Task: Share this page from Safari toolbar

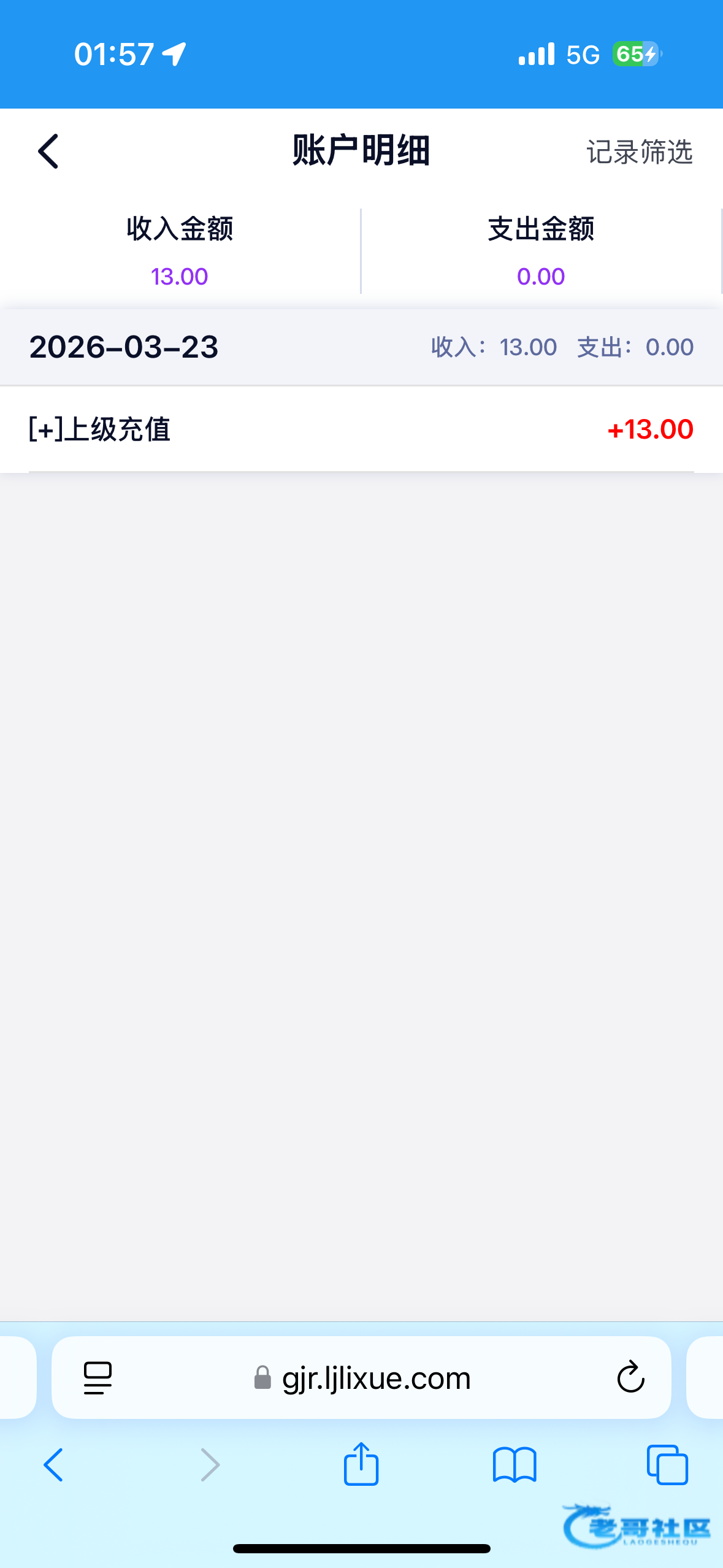Action: [x=361, y=1464]
